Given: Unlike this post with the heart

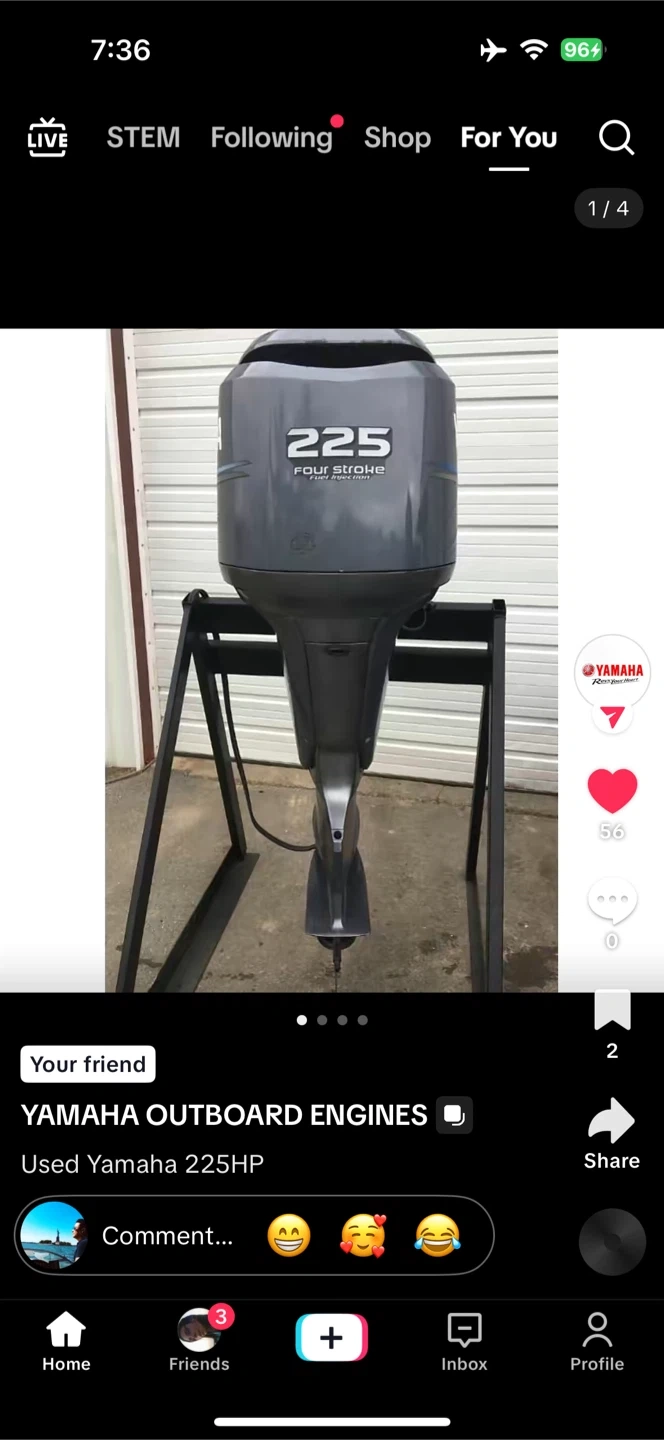Looking at the screenshot, I should 612,791.
